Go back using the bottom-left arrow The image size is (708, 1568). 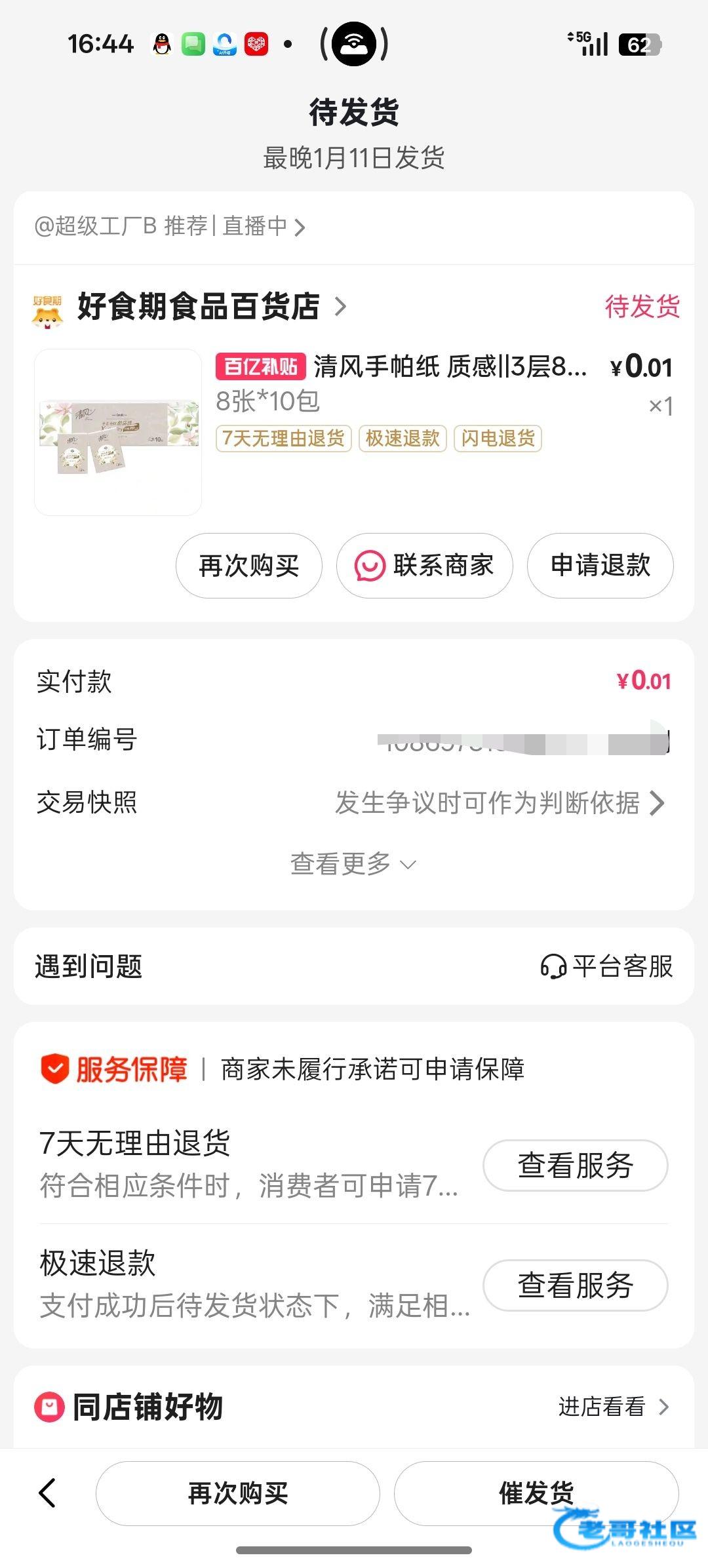pyautogui.click(x=47, y=1493)
